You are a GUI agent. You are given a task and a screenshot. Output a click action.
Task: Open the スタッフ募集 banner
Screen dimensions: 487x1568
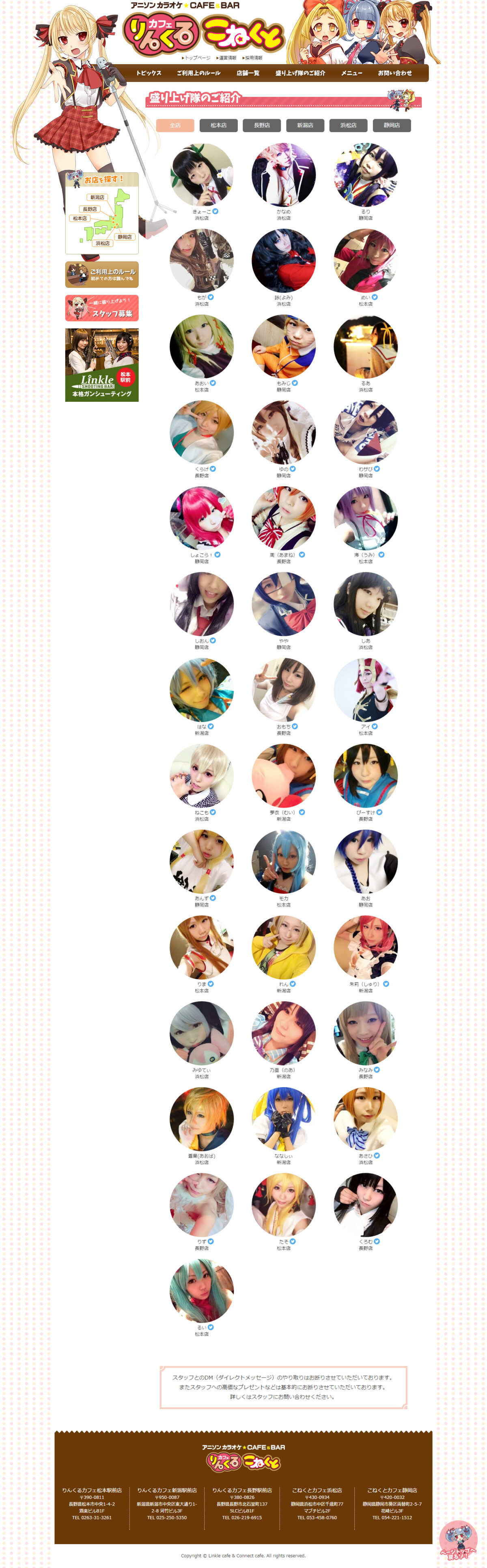102,308
